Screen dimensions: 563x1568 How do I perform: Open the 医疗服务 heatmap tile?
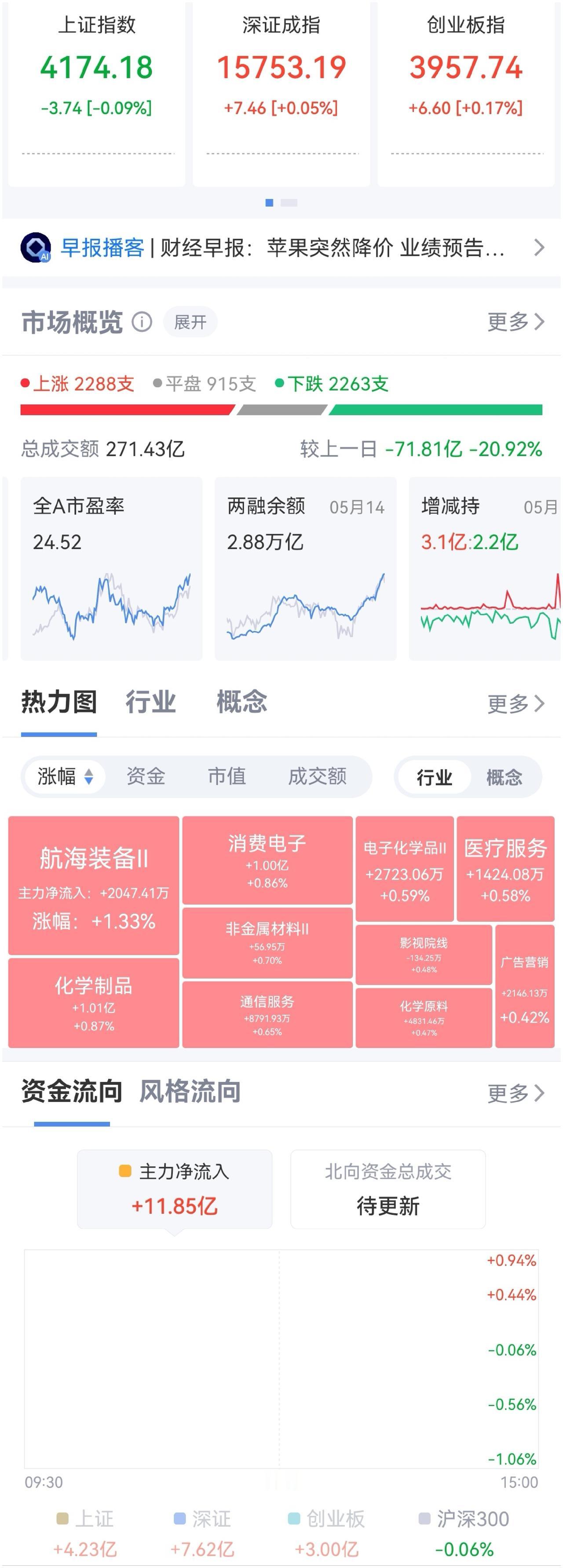point(505,869)
